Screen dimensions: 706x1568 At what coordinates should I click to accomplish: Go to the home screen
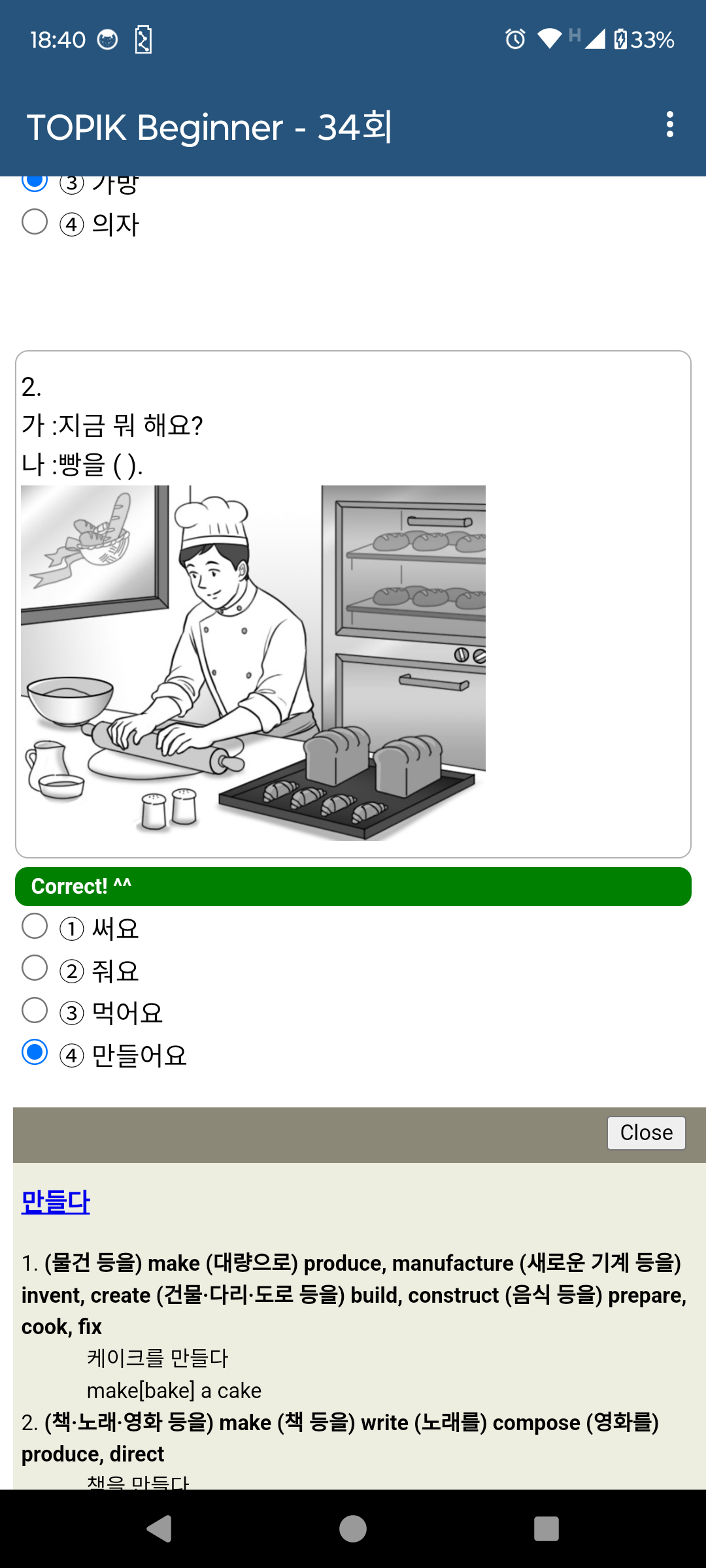353,1529
